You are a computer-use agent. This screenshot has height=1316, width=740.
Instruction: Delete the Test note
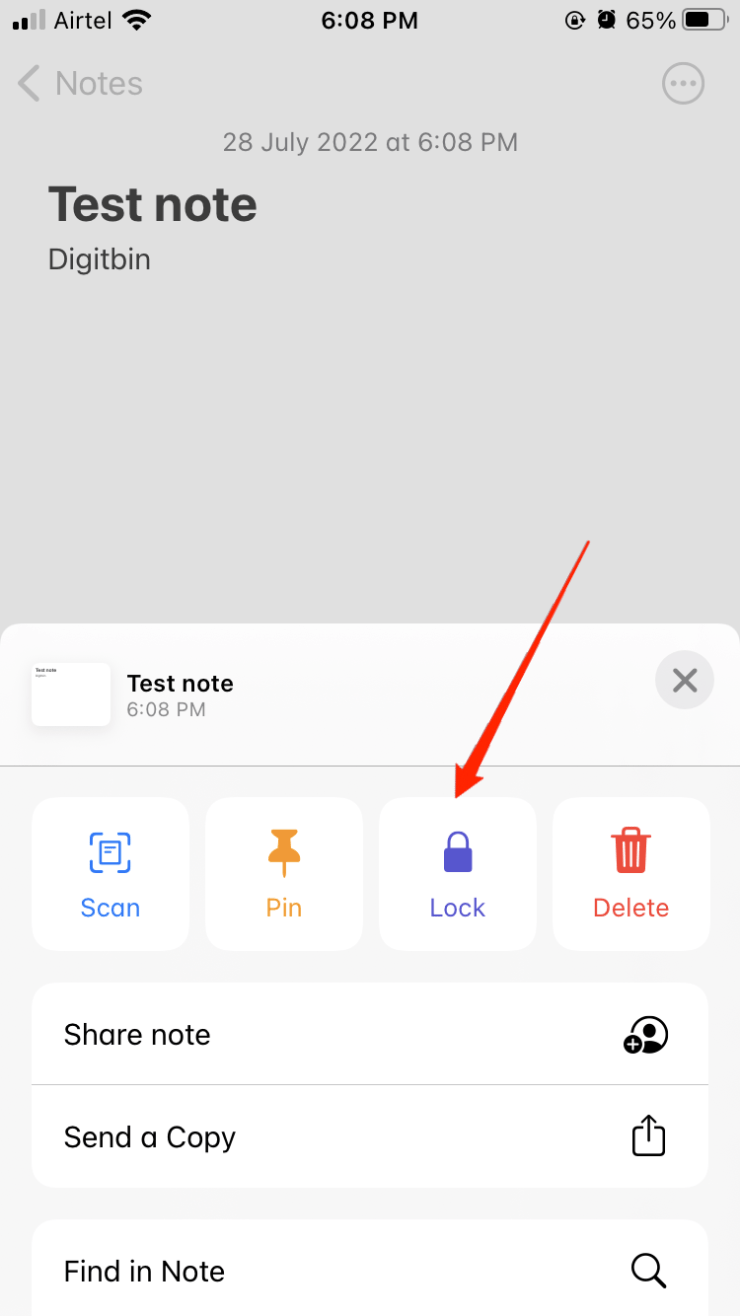pyautogui.click(x=631, y=873)
